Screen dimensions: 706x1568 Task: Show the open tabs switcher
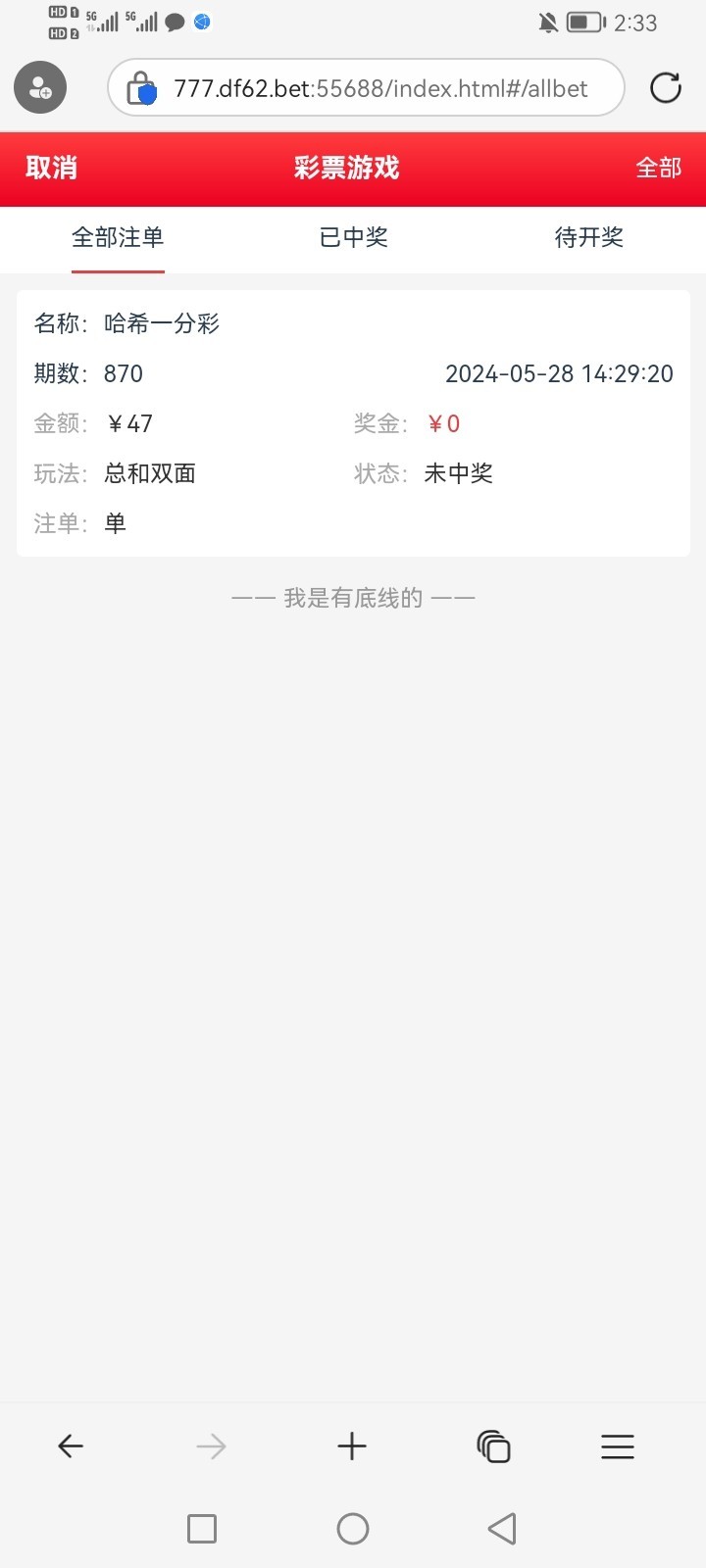click(493, 1446)
